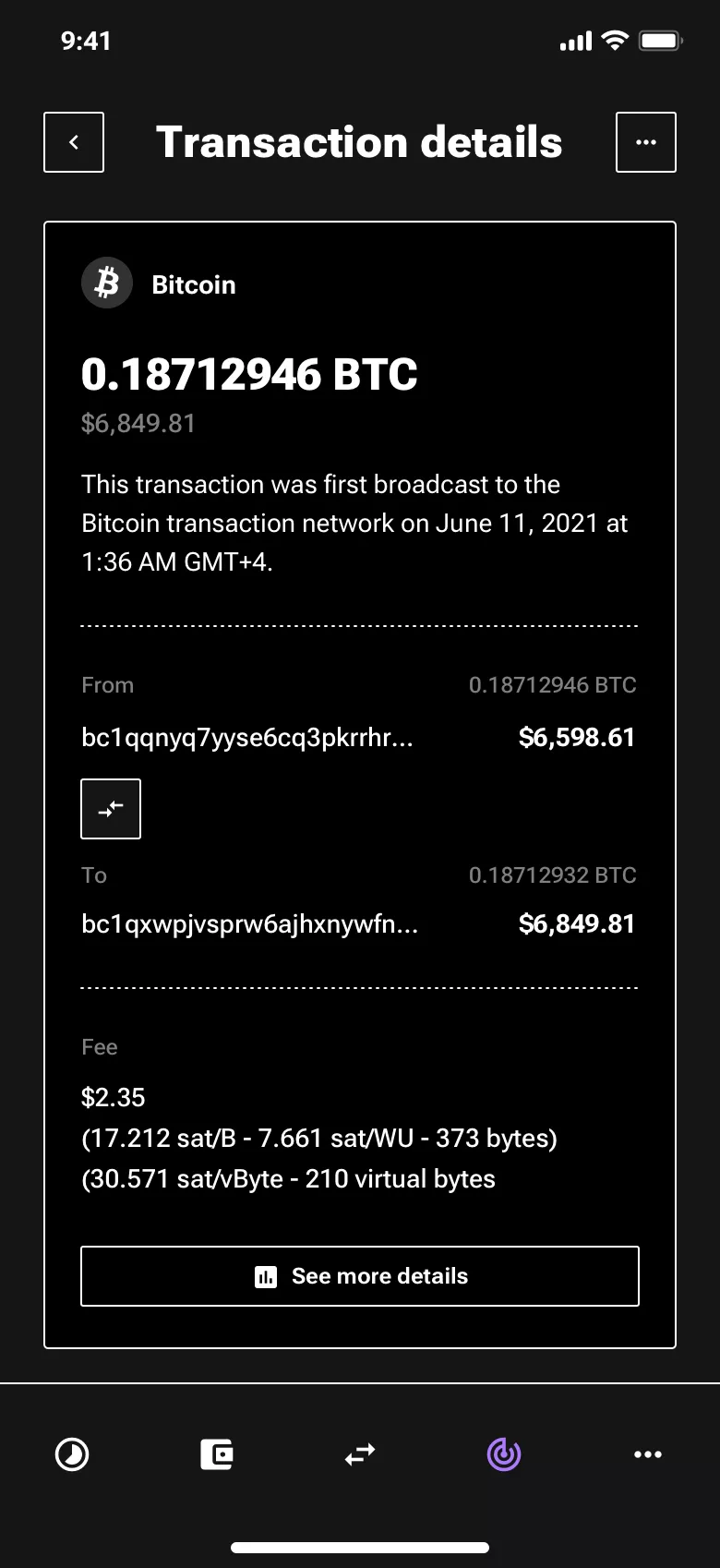The width and height of the screenshot is (720, 1568).
Task: Open the overflow menu in the header
Action: (x=646, y=142)
